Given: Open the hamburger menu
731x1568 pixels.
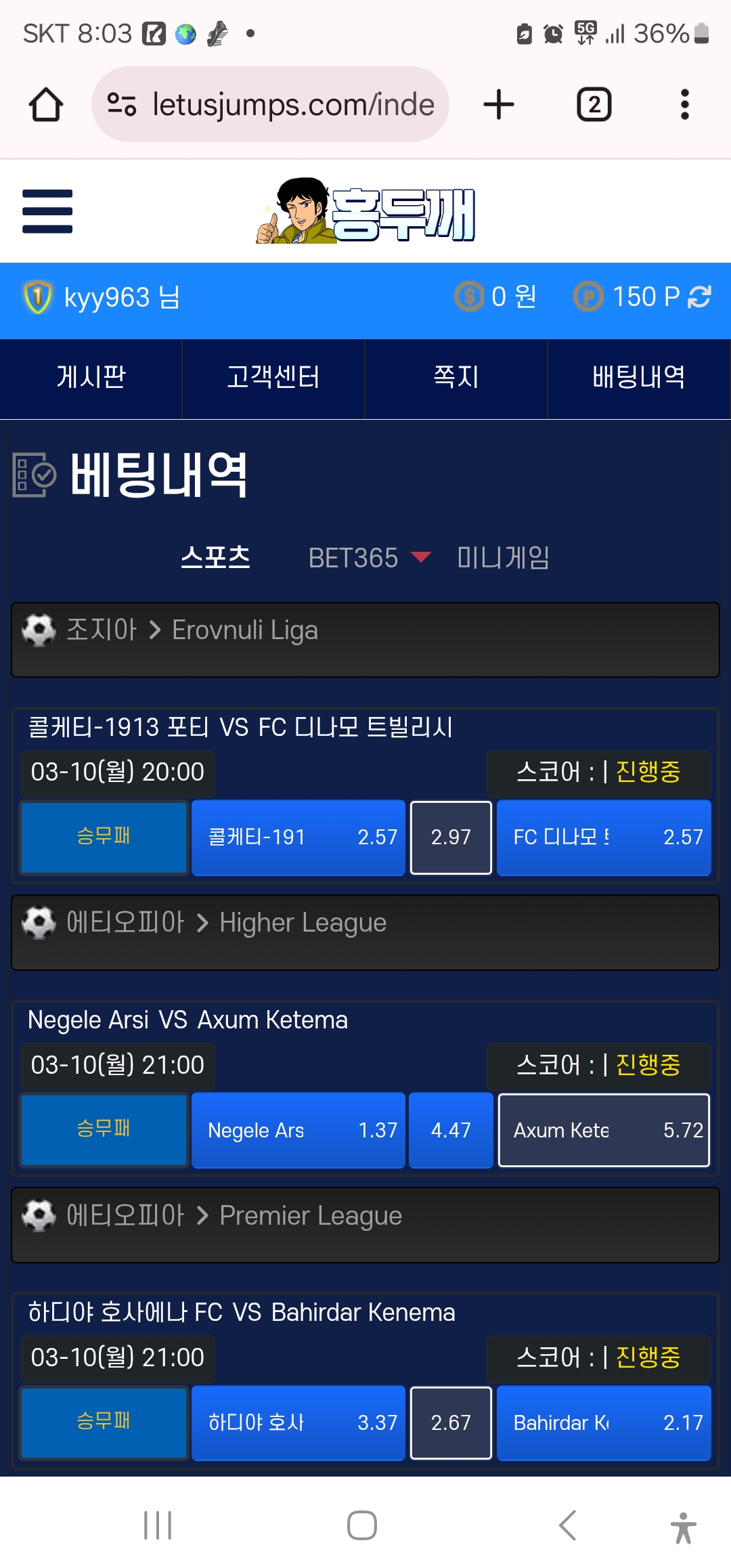Looking at the screenshot, I should point(47,211).
